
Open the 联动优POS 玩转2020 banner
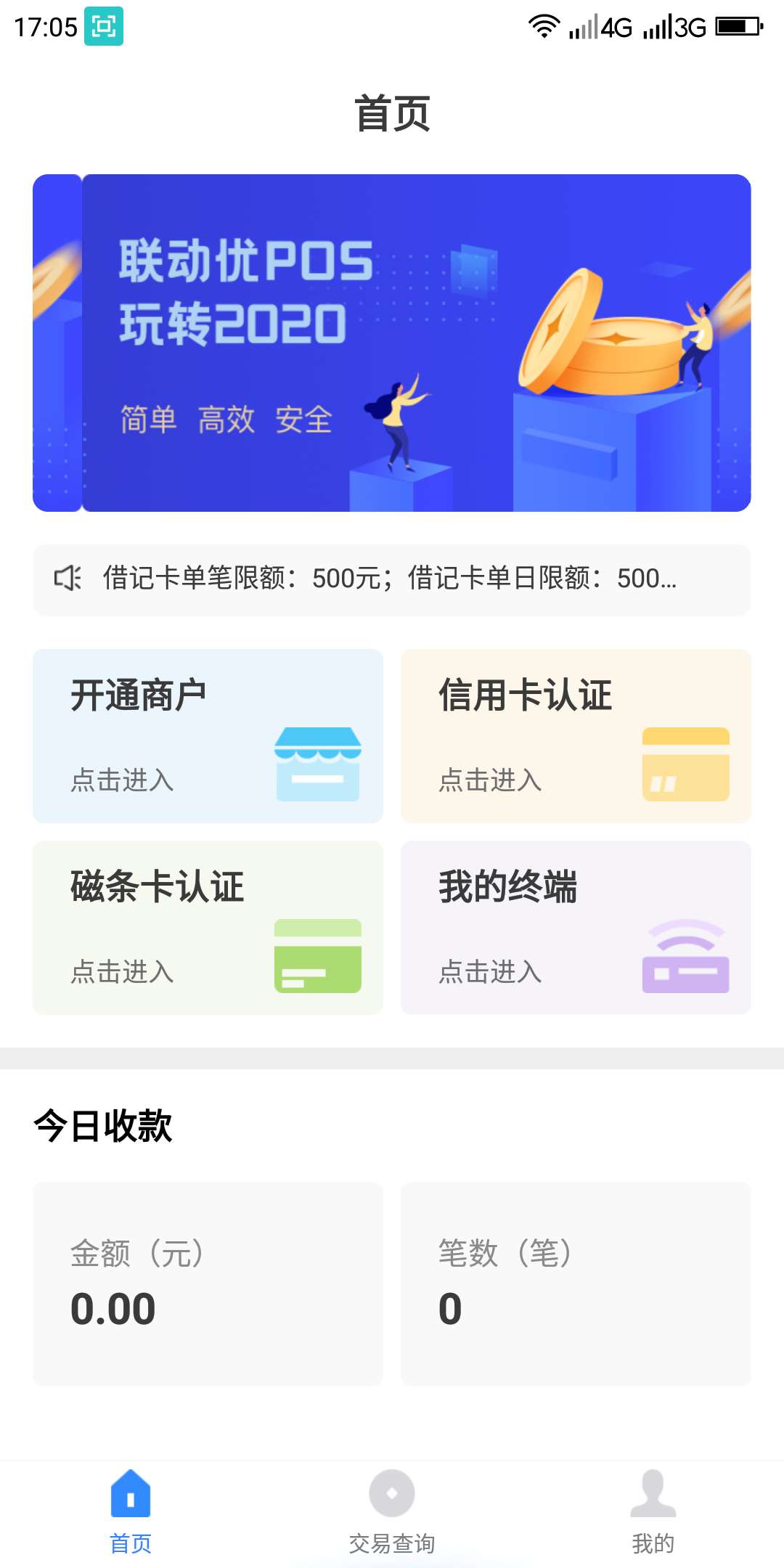[x=392, y=343]
